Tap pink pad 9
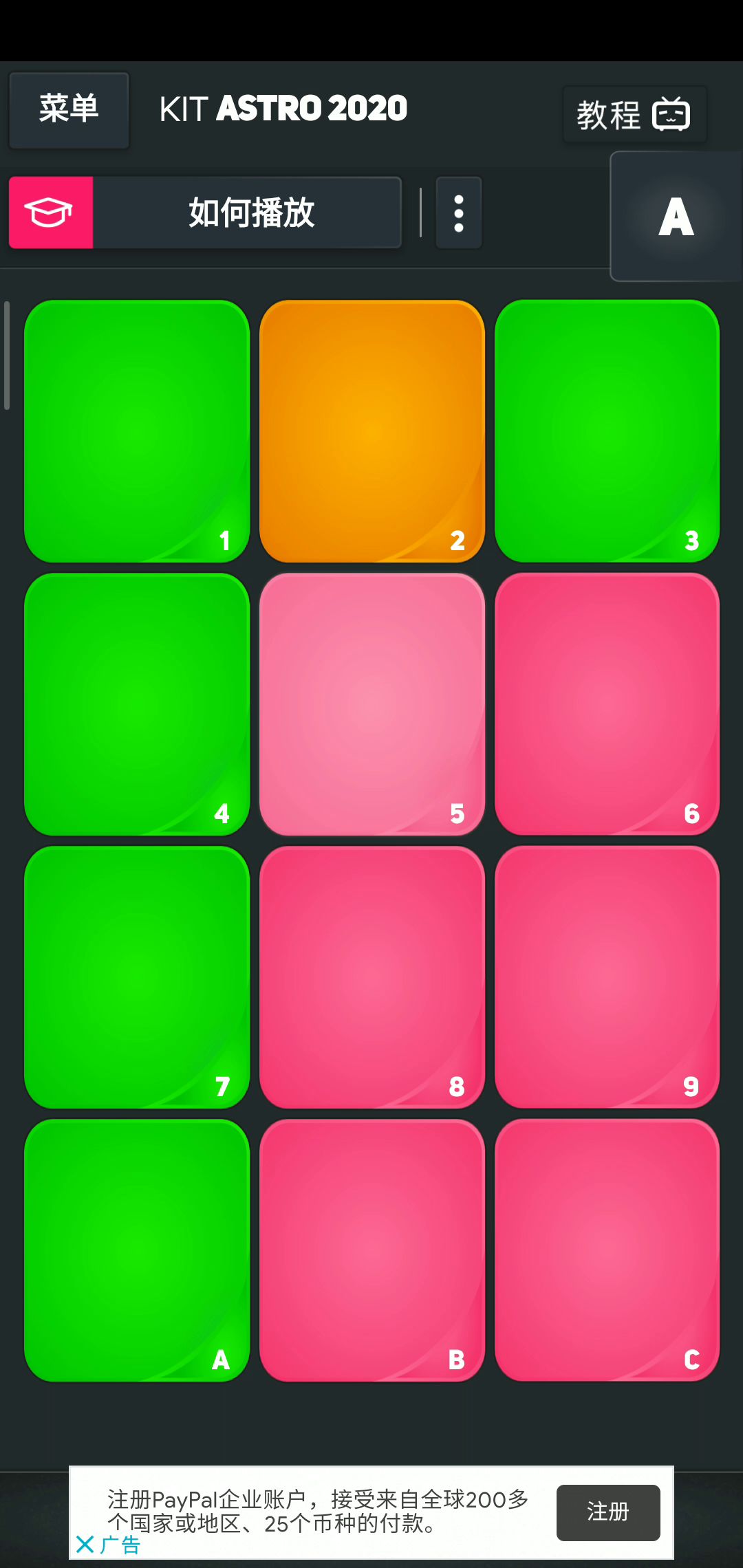Image resolution: width=743 pixels, height=1568 pixels. pyautogui.click(x=607, y=977)
